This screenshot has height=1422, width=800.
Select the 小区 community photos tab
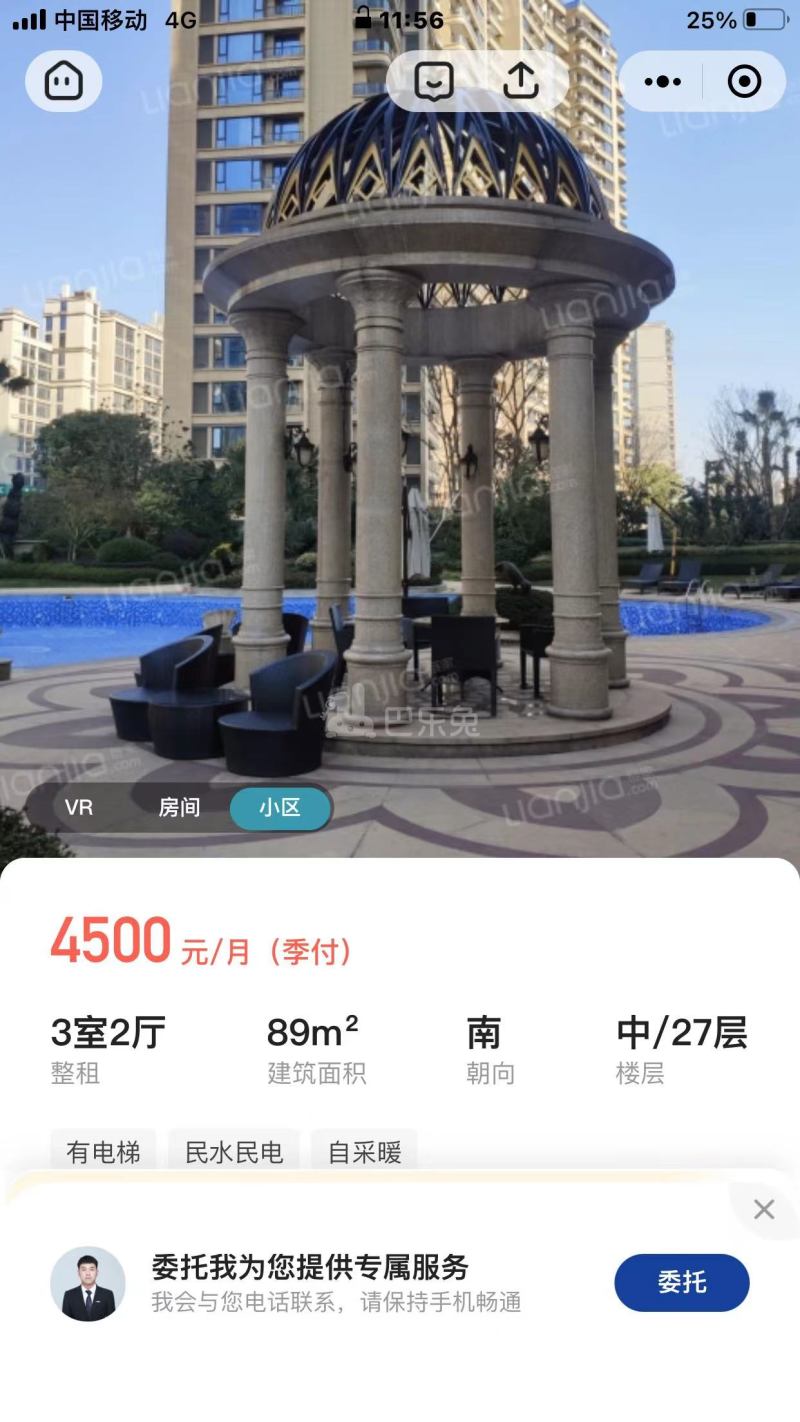280,808
